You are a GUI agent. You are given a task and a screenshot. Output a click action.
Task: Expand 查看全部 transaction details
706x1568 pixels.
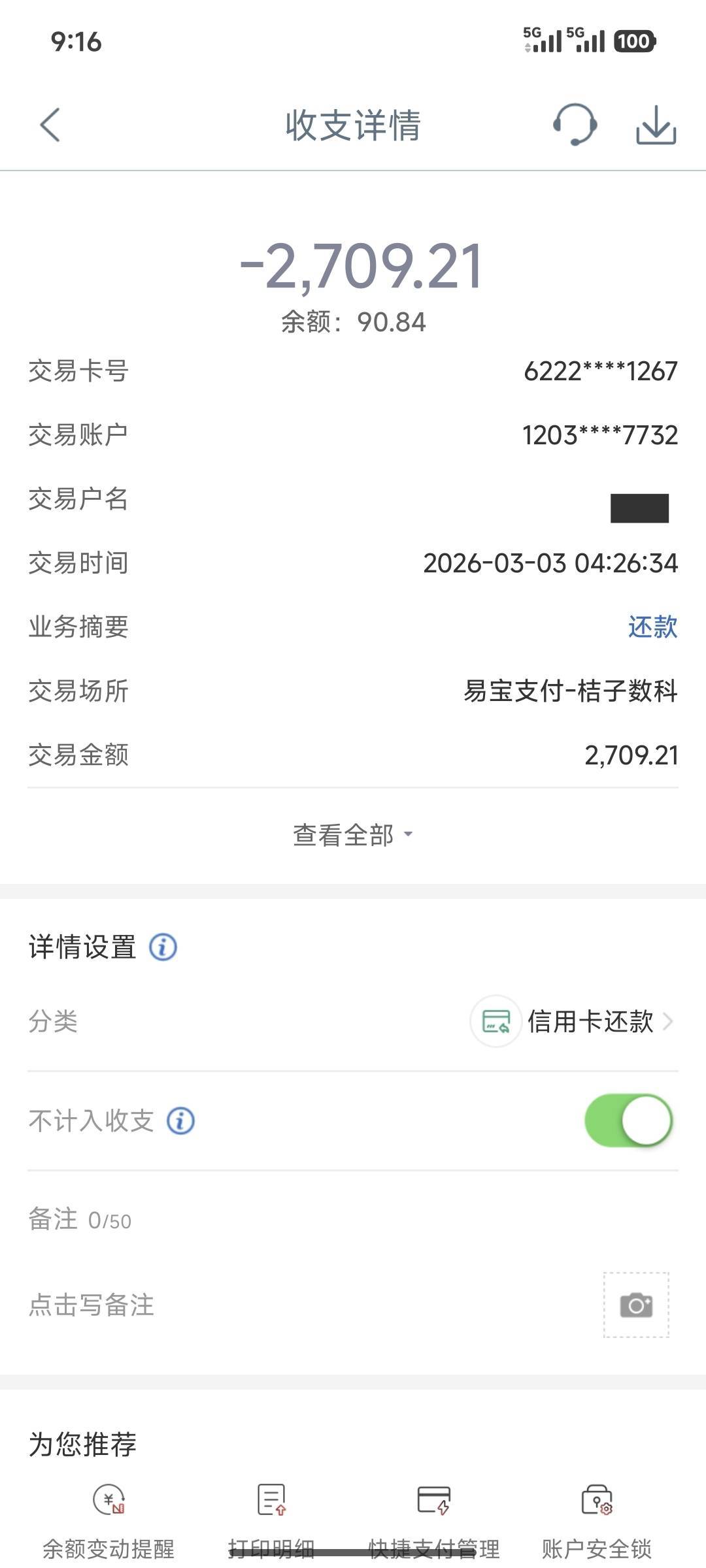tap(353, 835)
